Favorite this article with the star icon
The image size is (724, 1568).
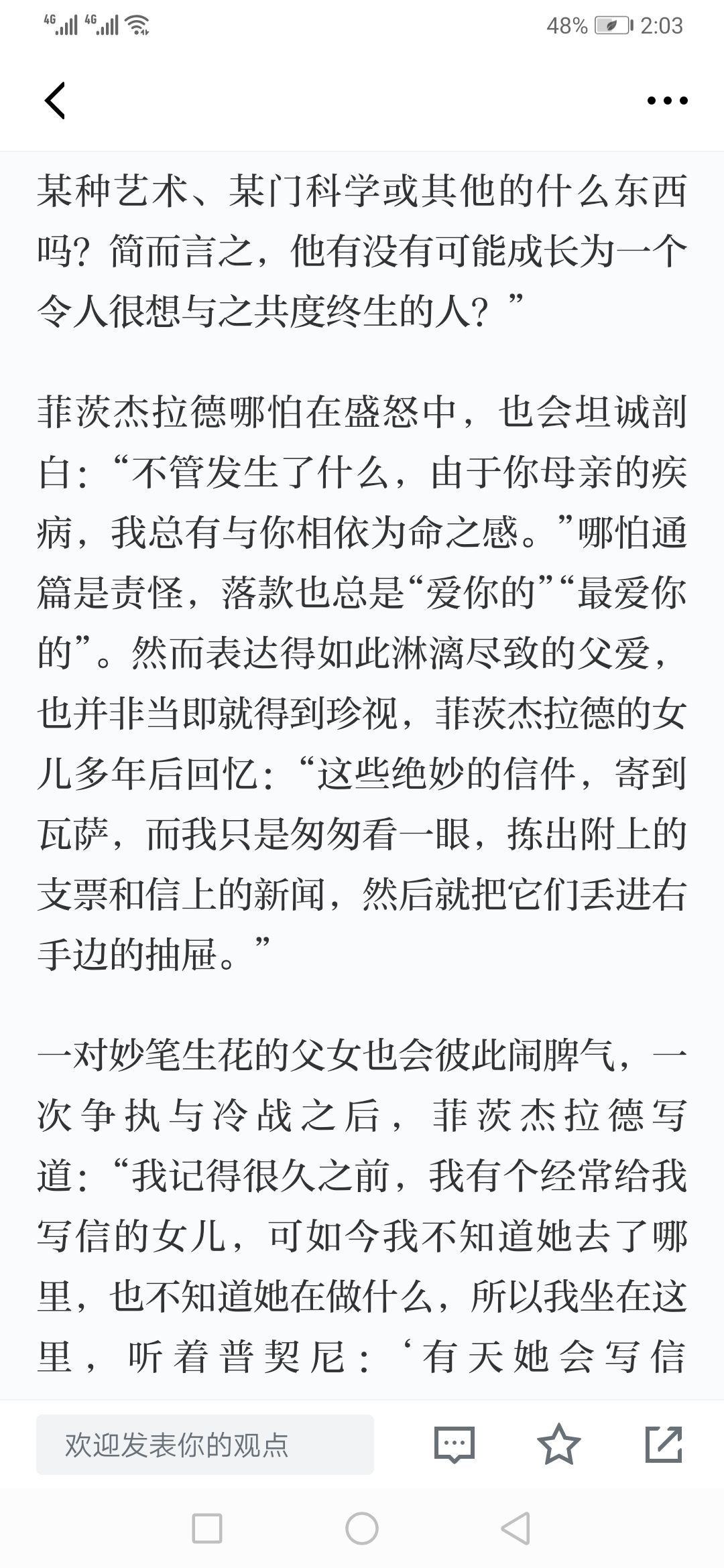[x=559, y=1443]
